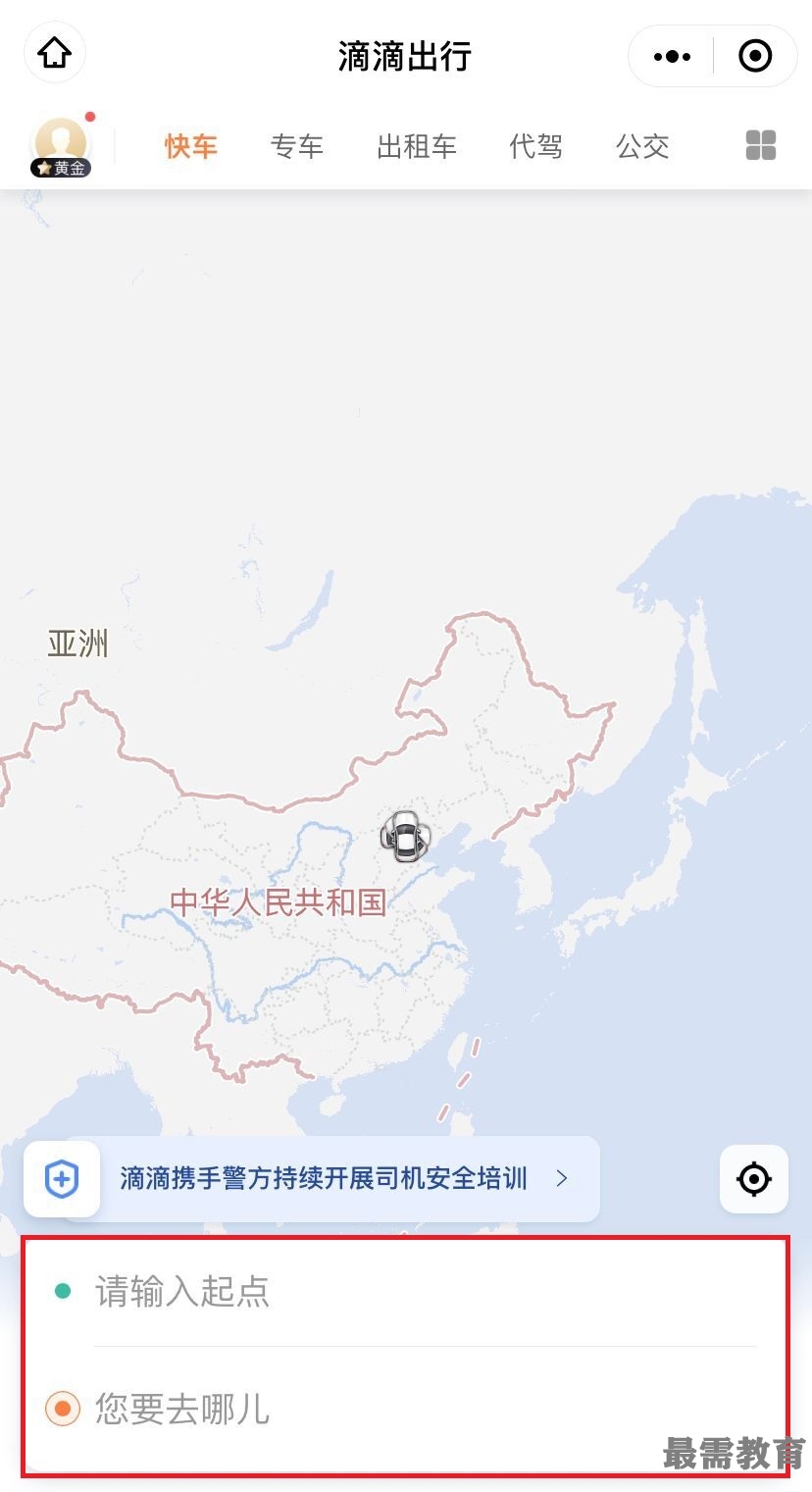Recenter map on my current location
This screenshot has height=1492, width=812.
pos(753,1178)
